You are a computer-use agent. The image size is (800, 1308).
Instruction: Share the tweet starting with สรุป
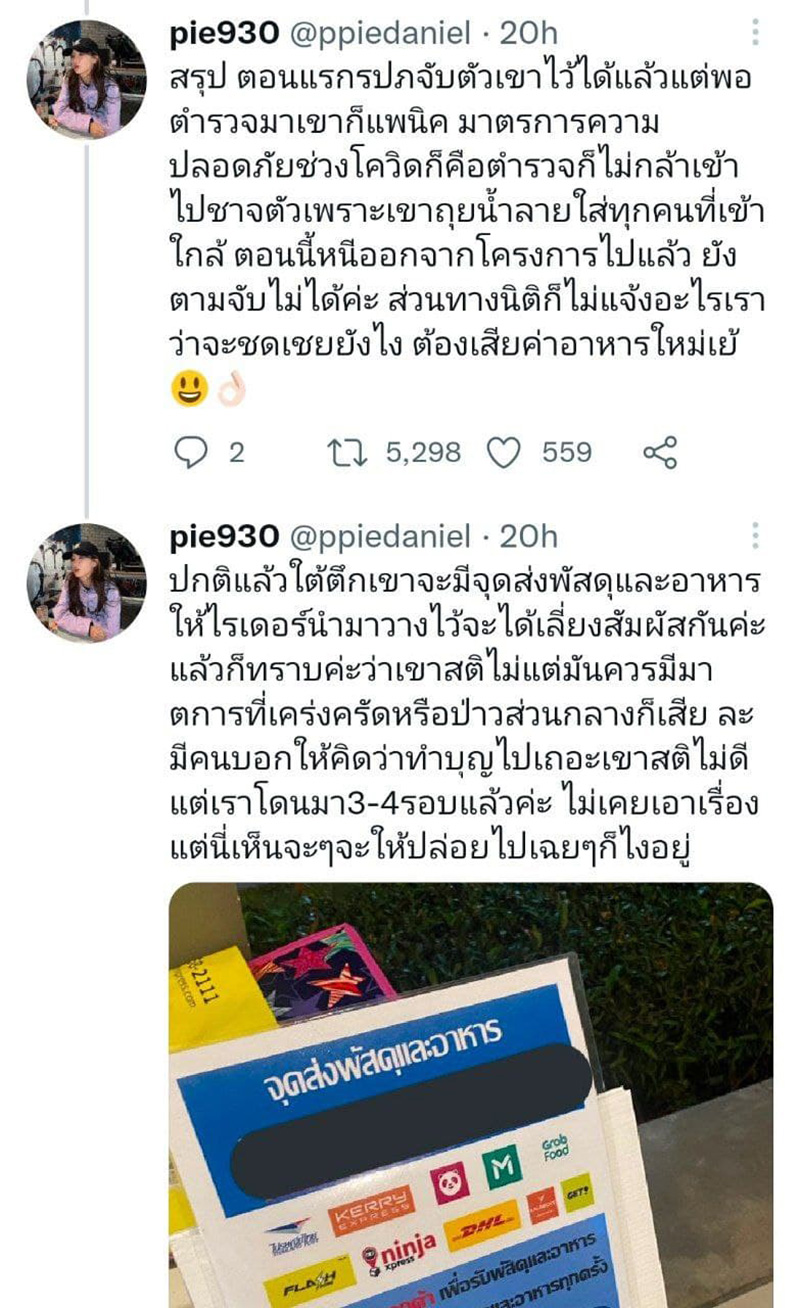click(x=660, y=453)
